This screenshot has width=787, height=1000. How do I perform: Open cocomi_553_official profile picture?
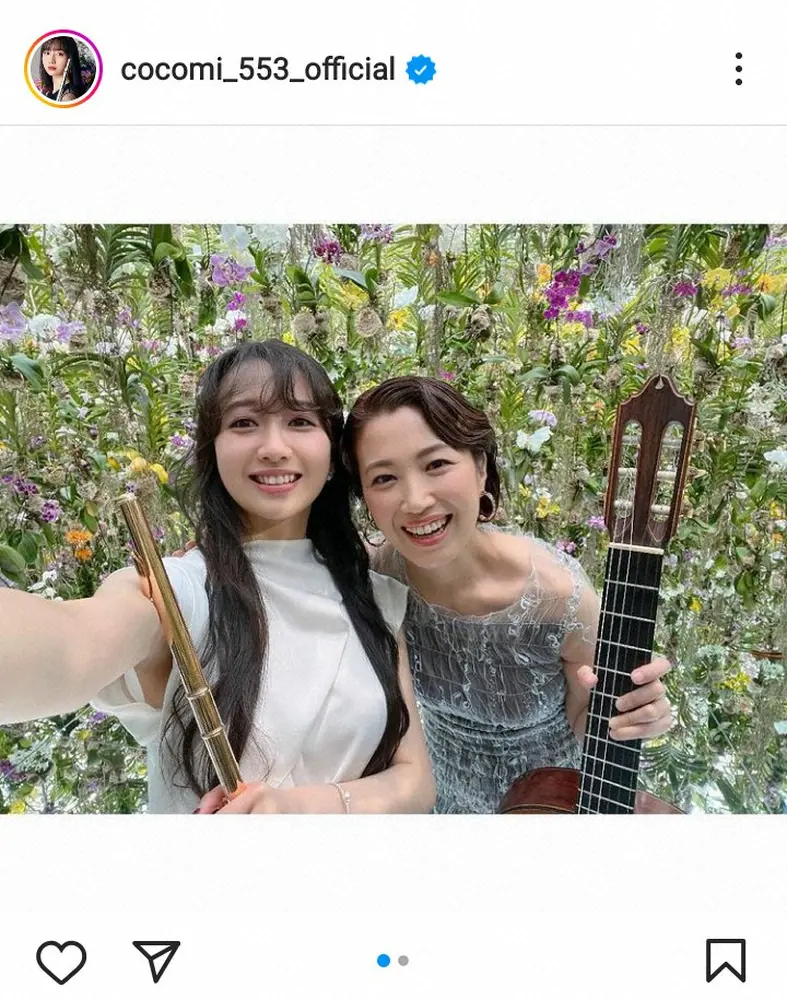coord(63,69)
